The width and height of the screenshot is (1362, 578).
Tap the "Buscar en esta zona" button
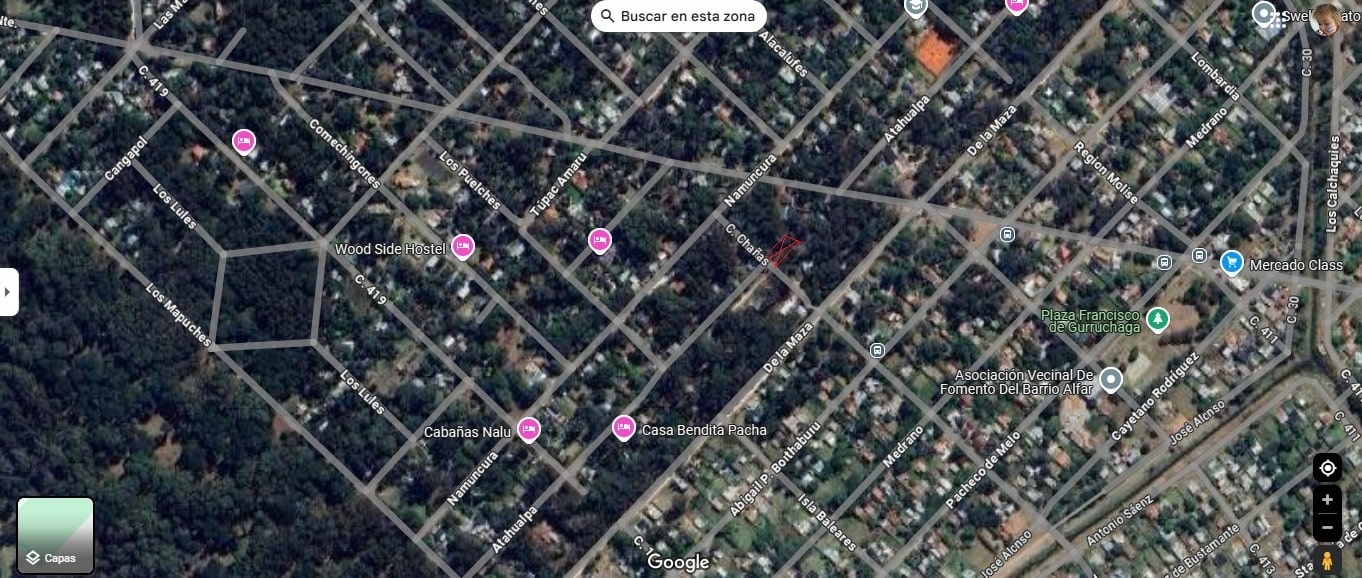pyautogui.click(x=679, y=16)
